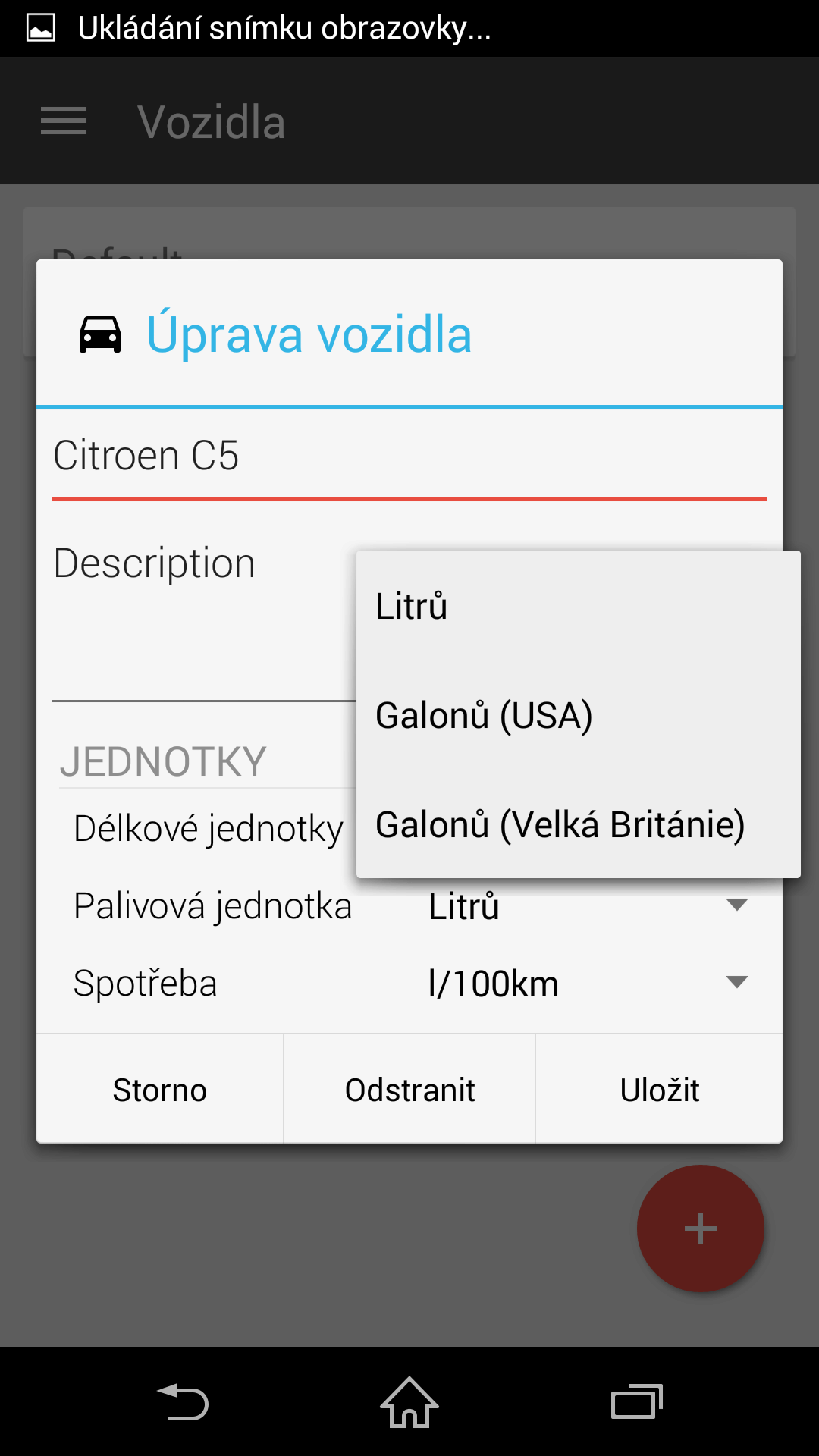This screenshot has height=1456, width=819.
Task: Cancel with the Storno button
Action: (x=160, y=1089)
